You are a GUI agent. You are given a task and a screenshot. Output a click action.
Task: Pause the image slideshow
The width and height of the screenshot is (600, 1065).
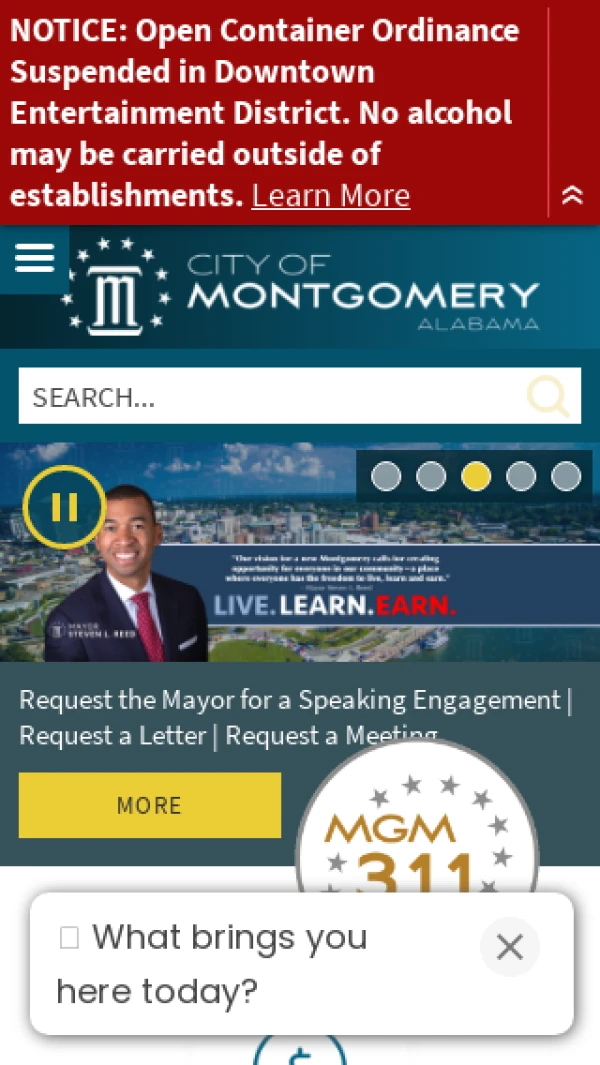(64, 508)
